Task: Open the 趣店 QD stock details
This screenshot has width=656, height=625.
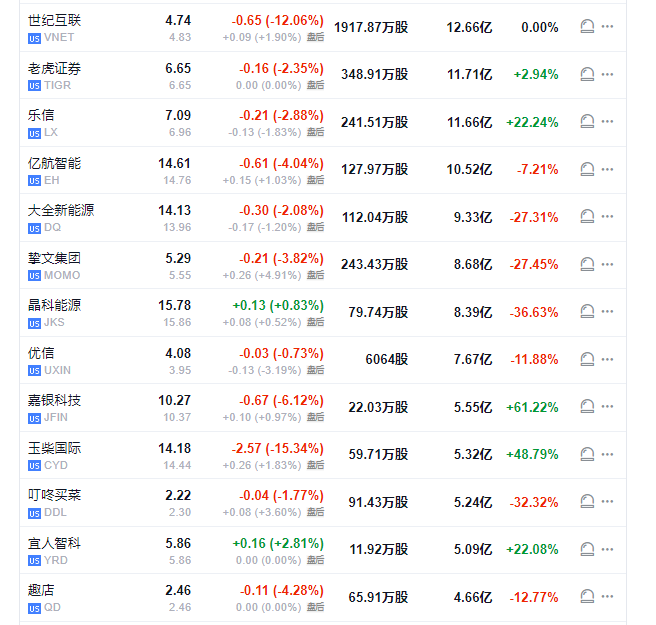Action: pos(42,590)
